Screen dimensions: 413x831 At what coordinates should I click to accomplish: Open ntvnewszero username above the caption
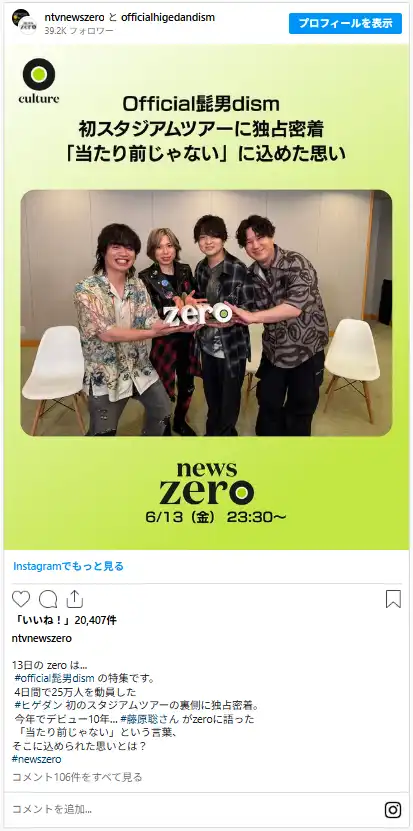pyautogui.click(x=41, y=639)
